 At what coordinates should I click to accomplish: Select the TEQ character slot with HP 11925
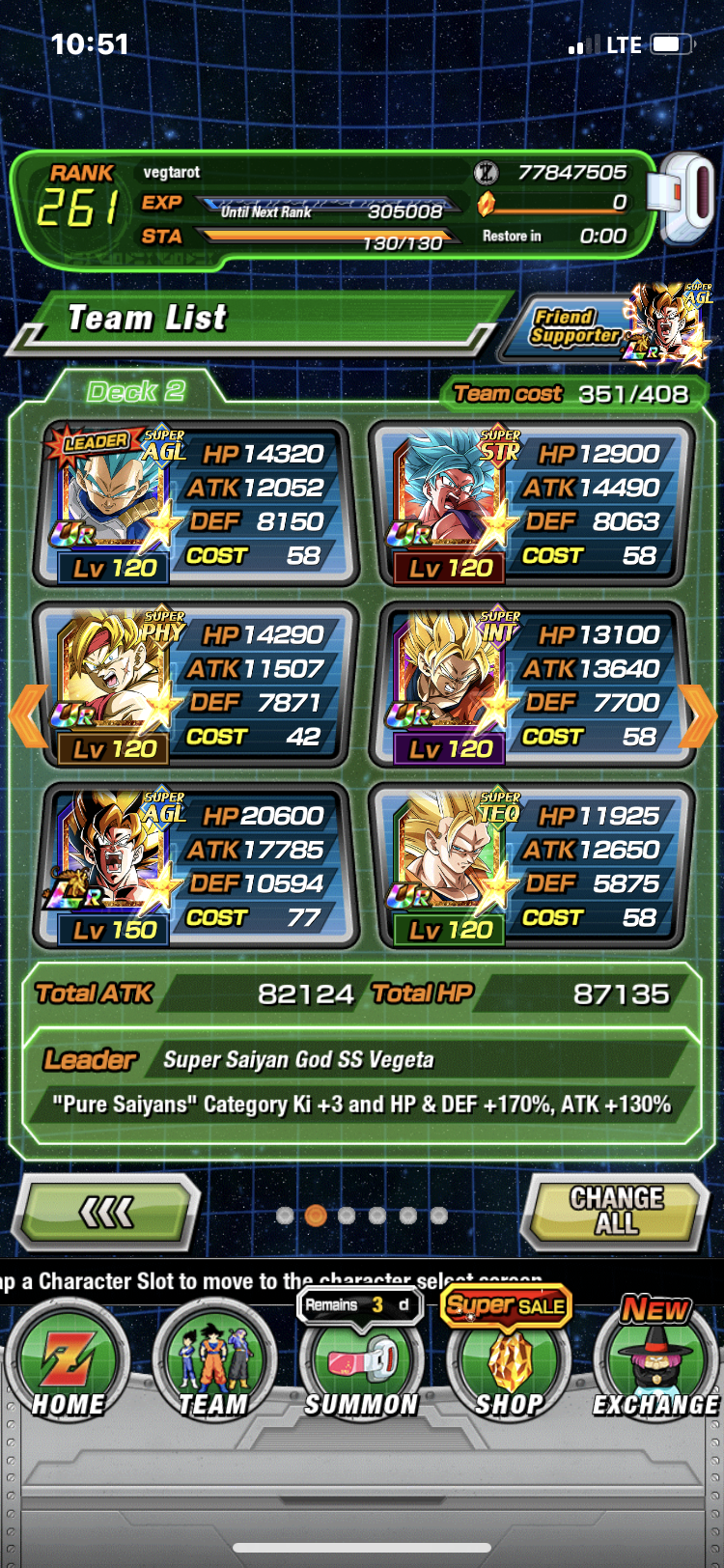pyautogui.click(x=531, y=866)
